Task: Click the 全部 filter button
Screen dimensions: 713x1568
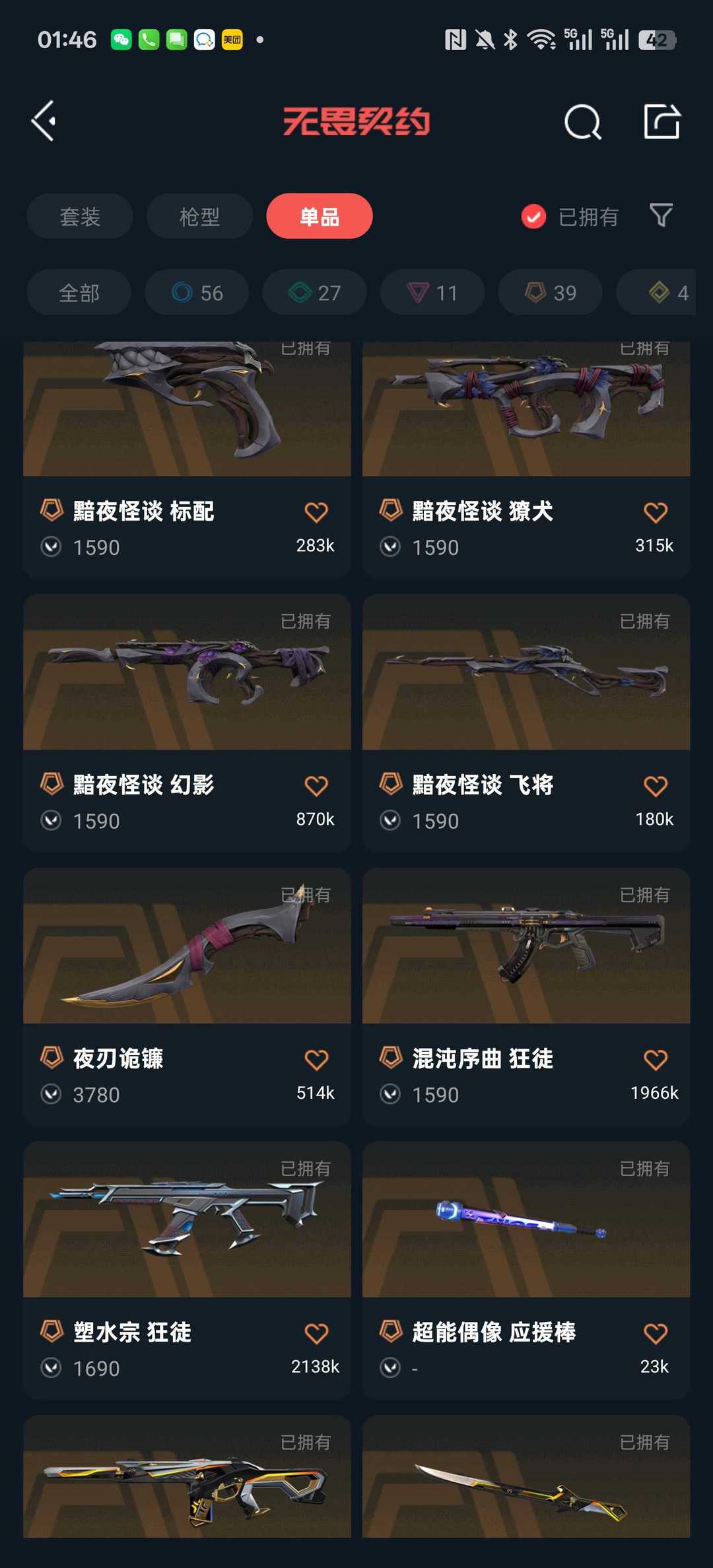Action: point(78,292)
